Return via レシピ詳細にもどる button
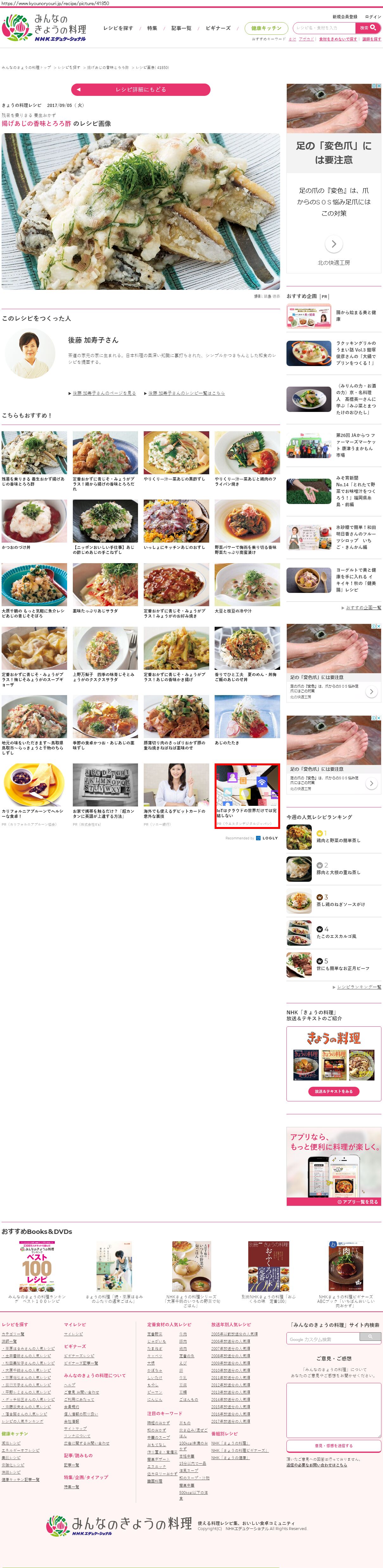Screen dimensions: 383x1568 (141, 90)
